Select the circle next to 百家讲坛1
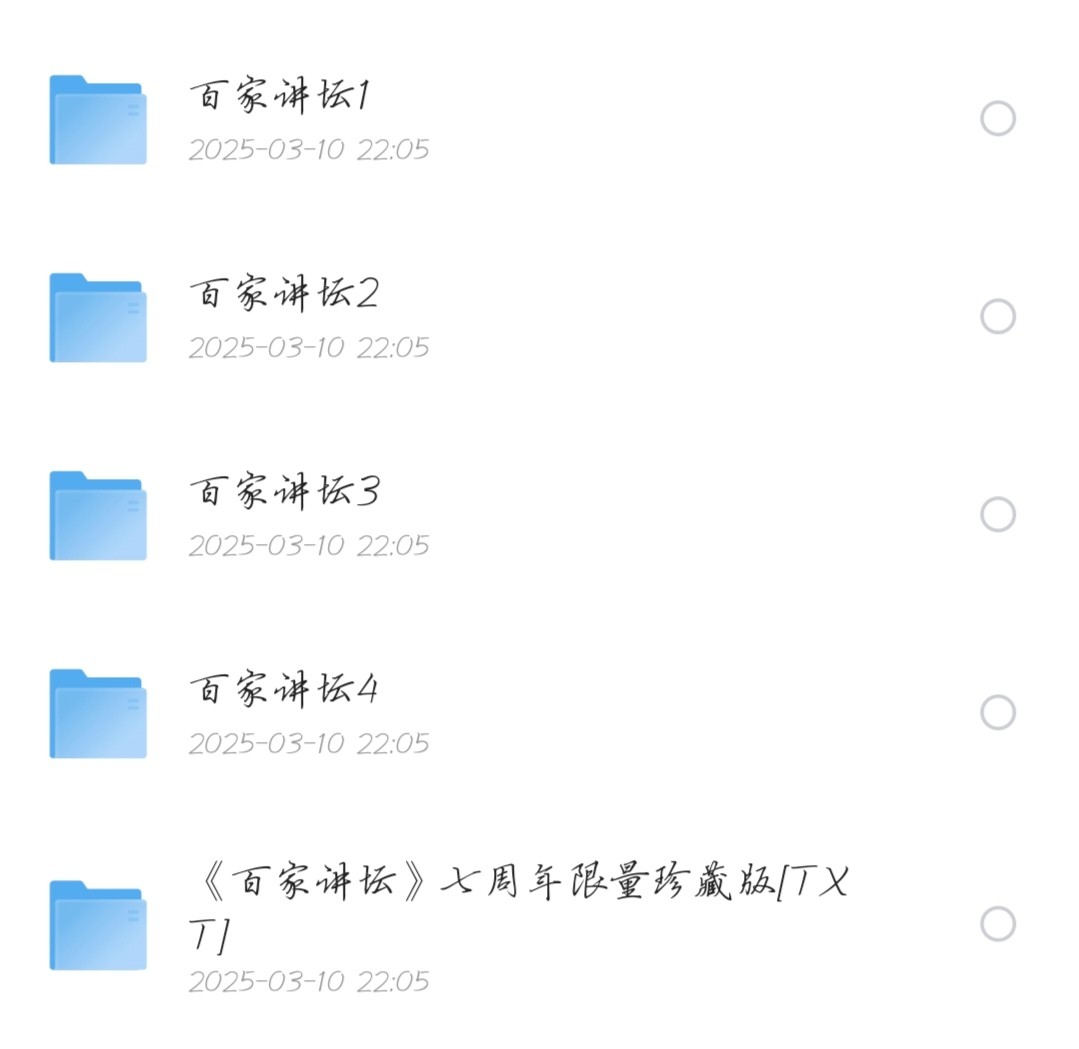1079x1049 pixels. click(x=997, y=119)
